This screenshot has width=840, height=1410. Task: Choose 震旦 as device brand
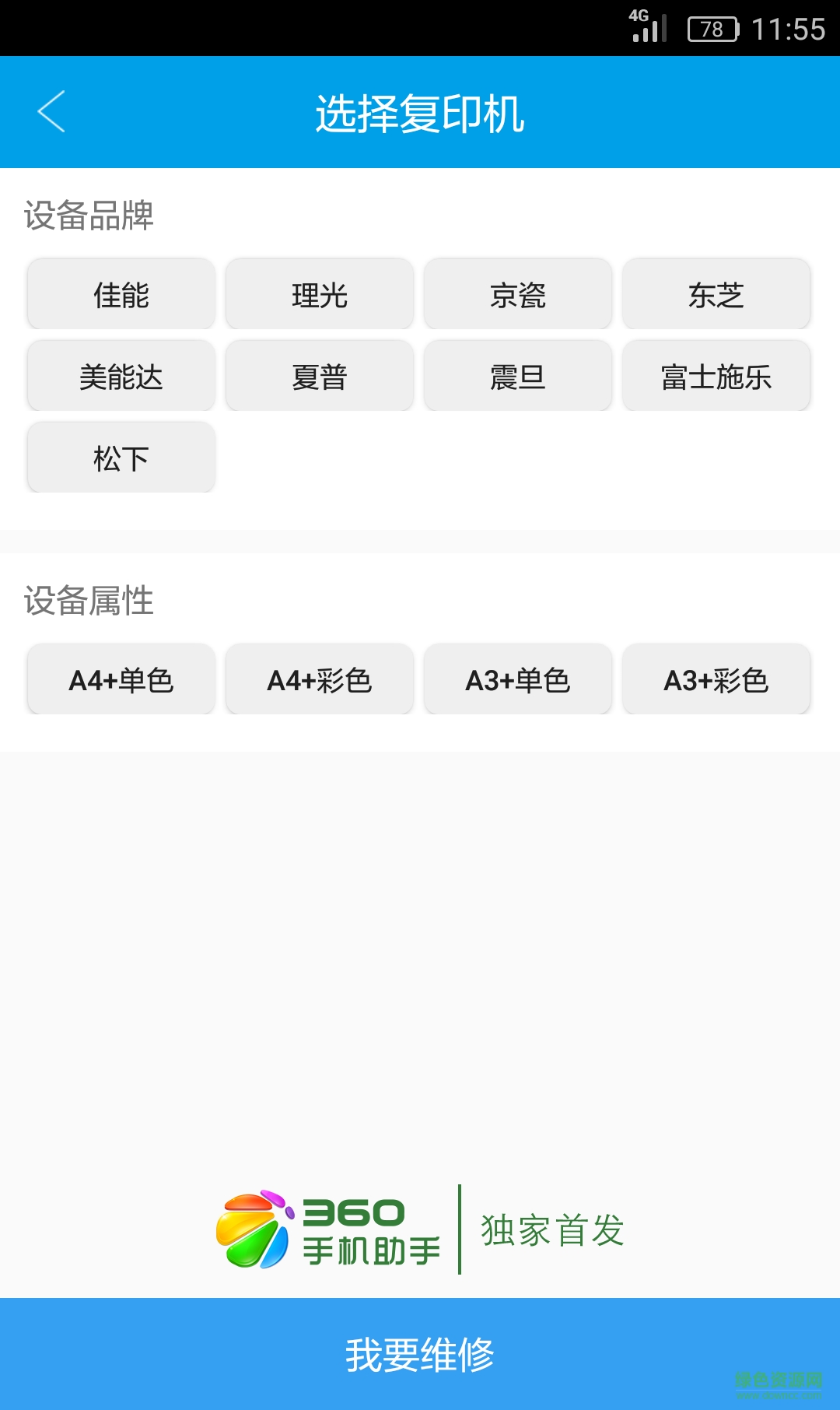518,376
